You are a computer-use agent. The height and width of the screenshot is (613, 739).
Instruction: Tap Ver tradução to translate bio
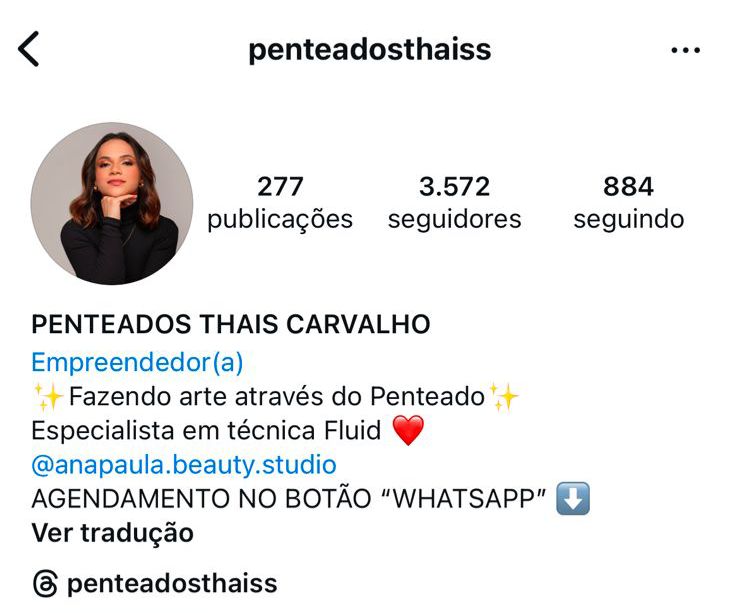tap(112, 533)
